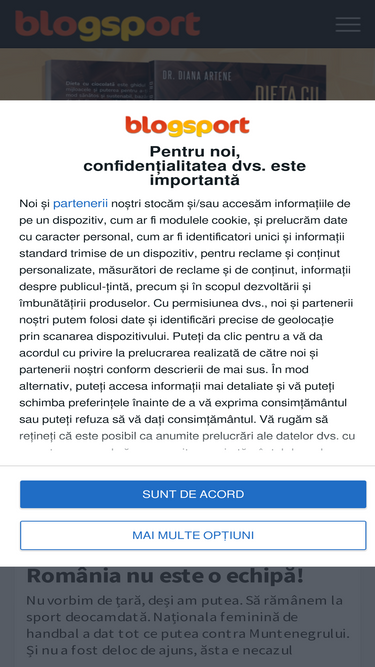Tap the SUNT DE ACORD button

193,494
